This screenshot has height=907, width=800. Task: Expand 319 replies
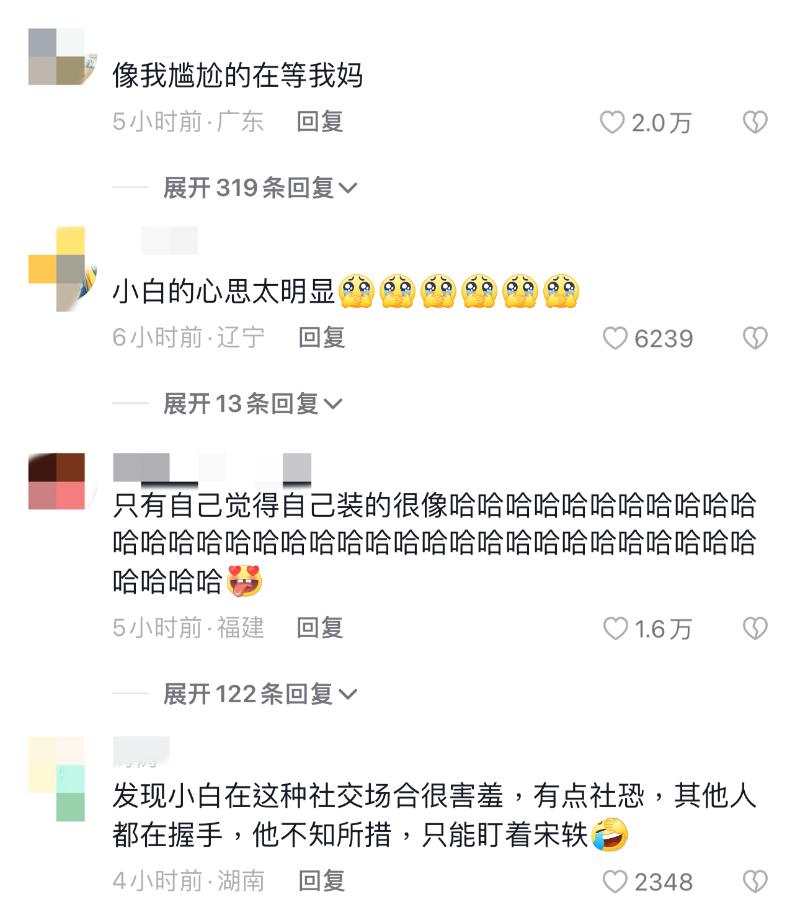coord(260,187)
